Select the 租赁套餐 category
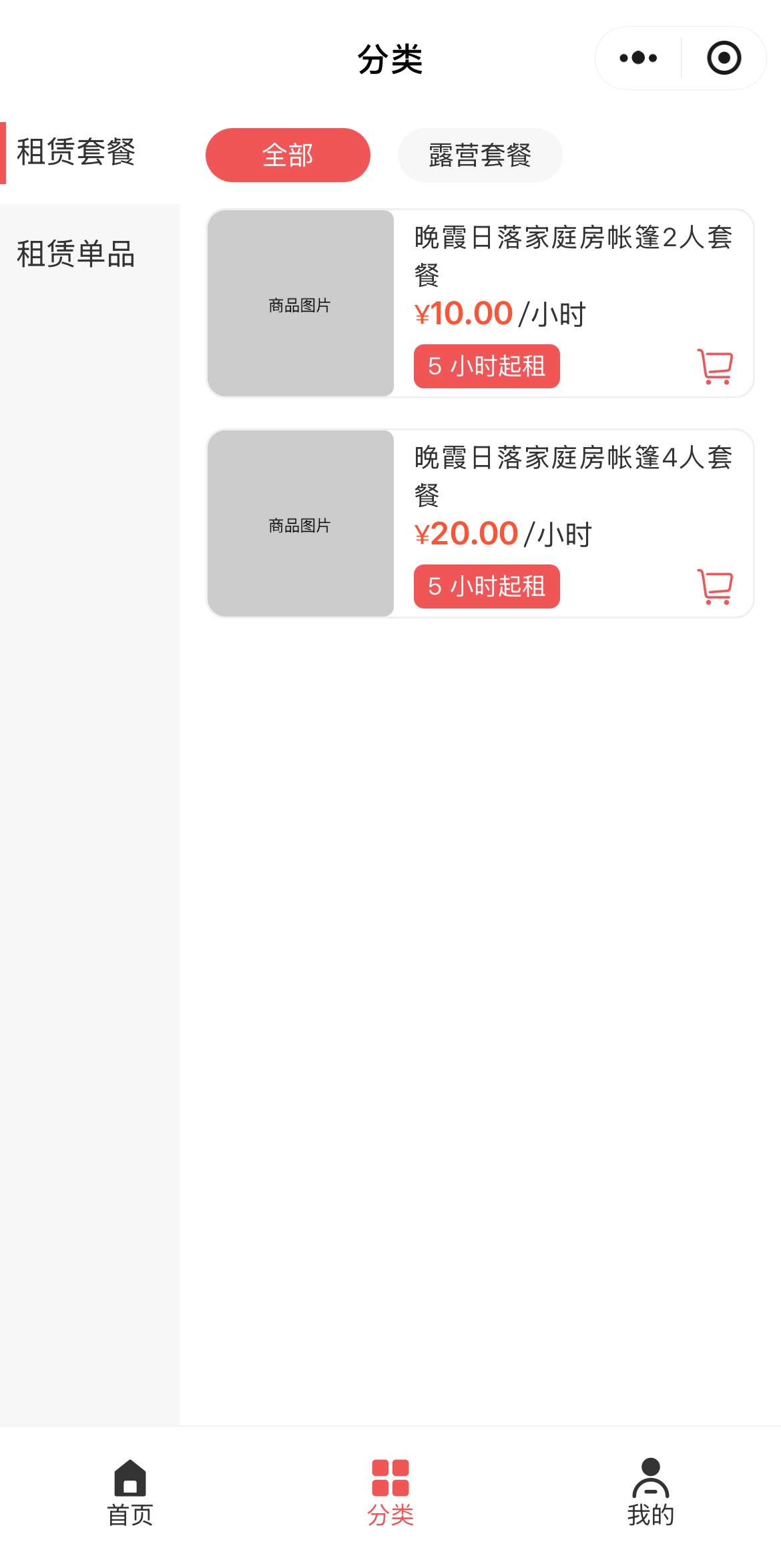 (x=76, y=152)
